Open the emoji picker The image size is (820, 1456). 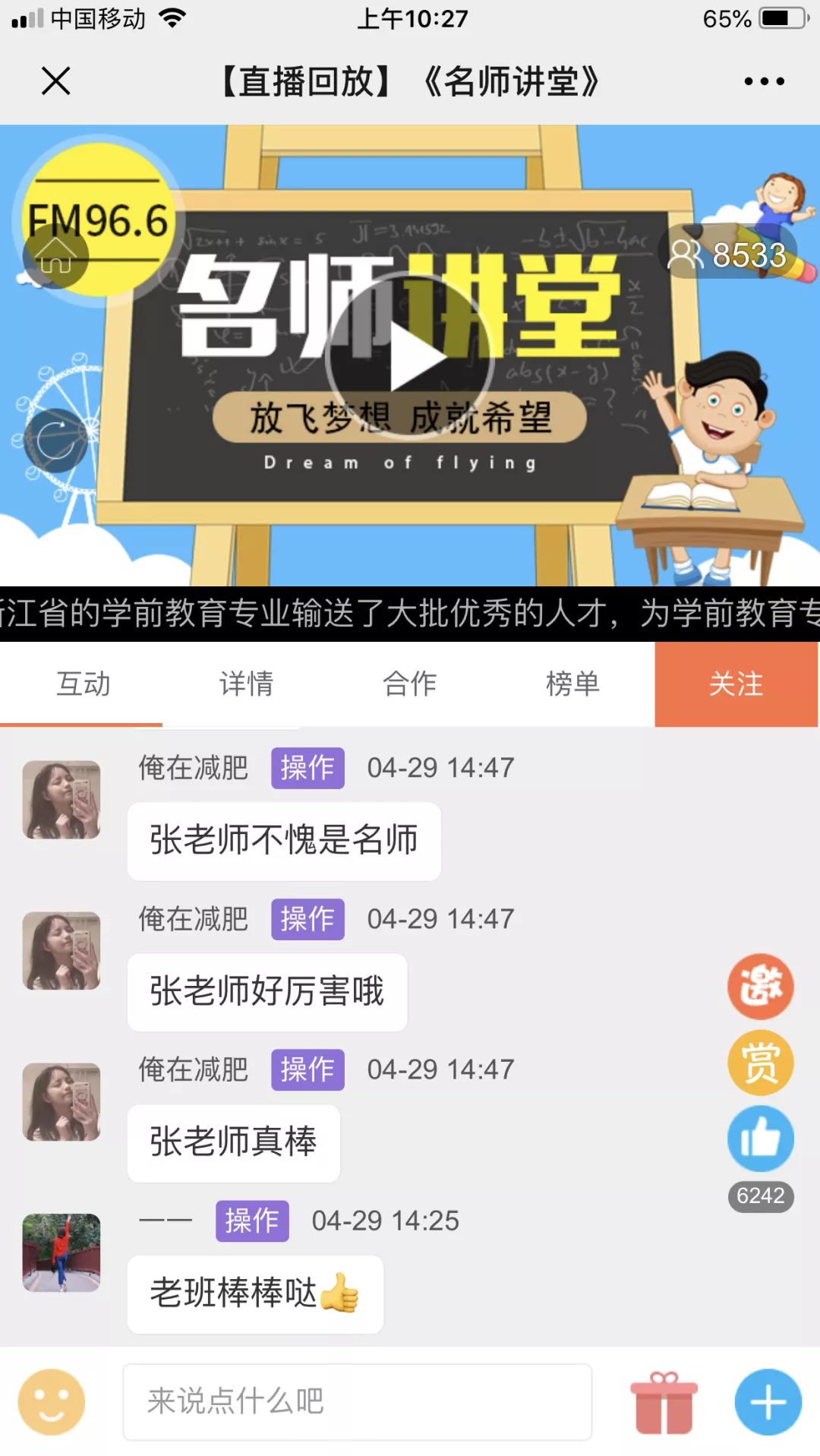(52, 1402)
